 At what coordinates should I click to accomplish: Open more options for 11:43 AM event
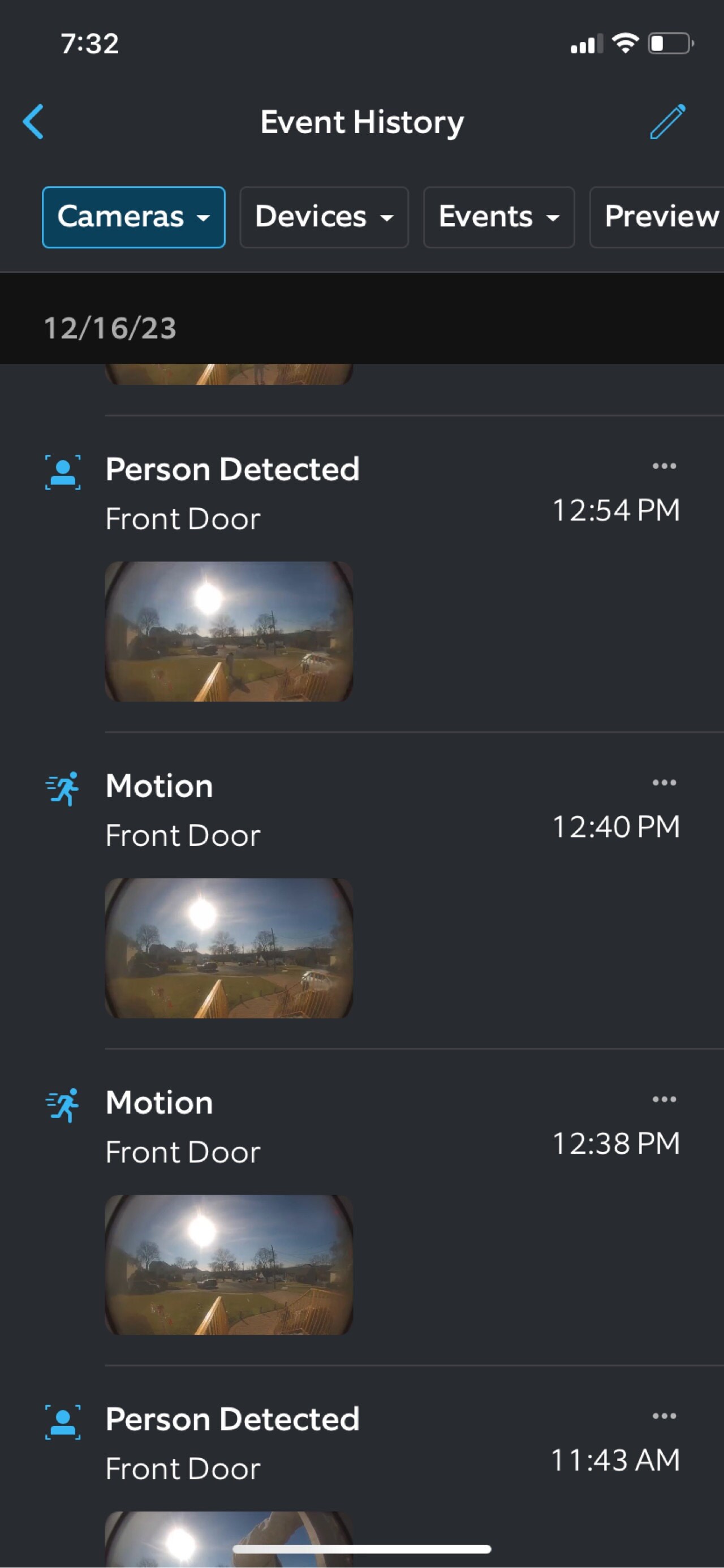coord(664,1416)
